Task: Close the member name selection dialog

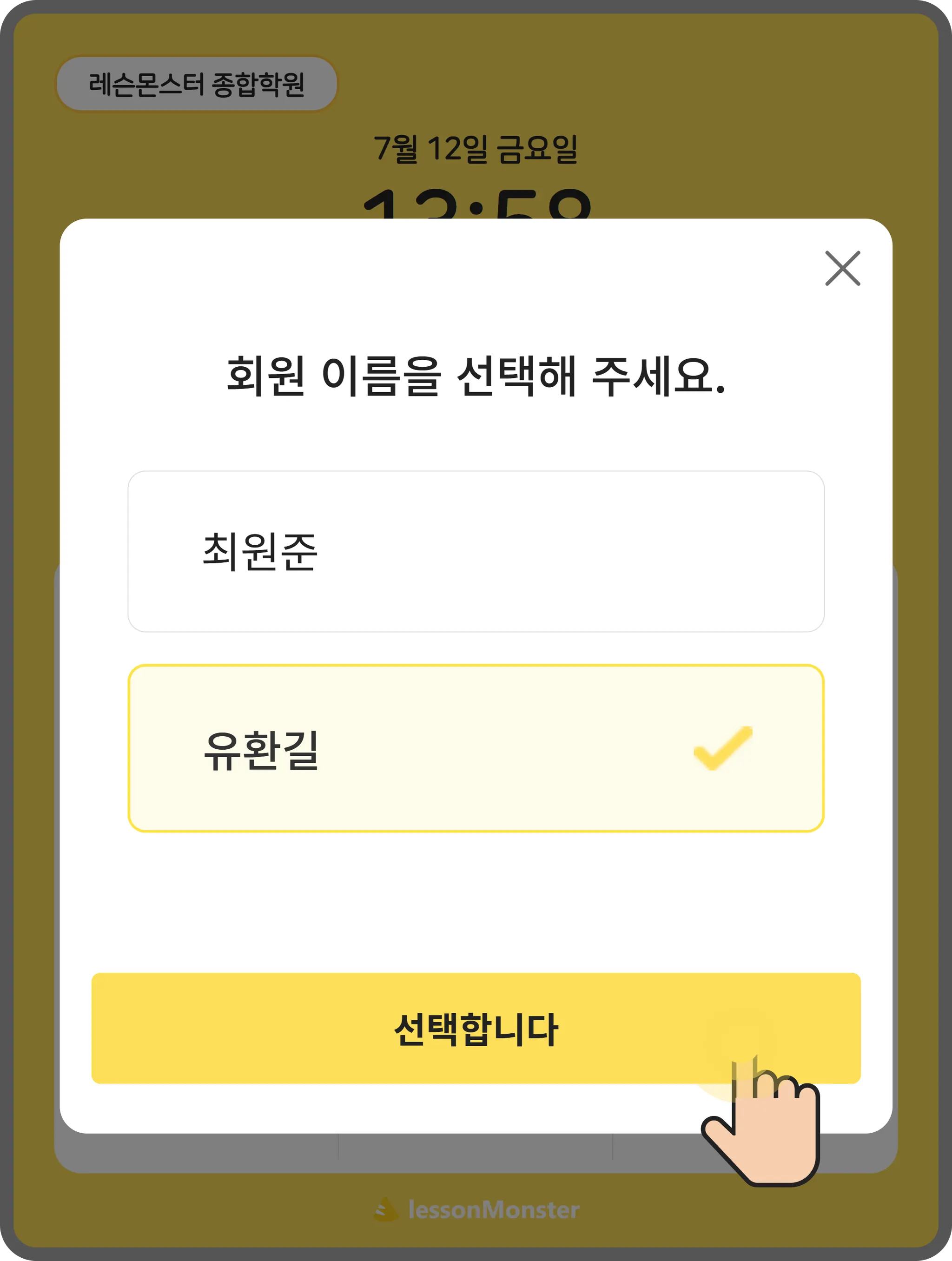Action: tap(842, 268)
